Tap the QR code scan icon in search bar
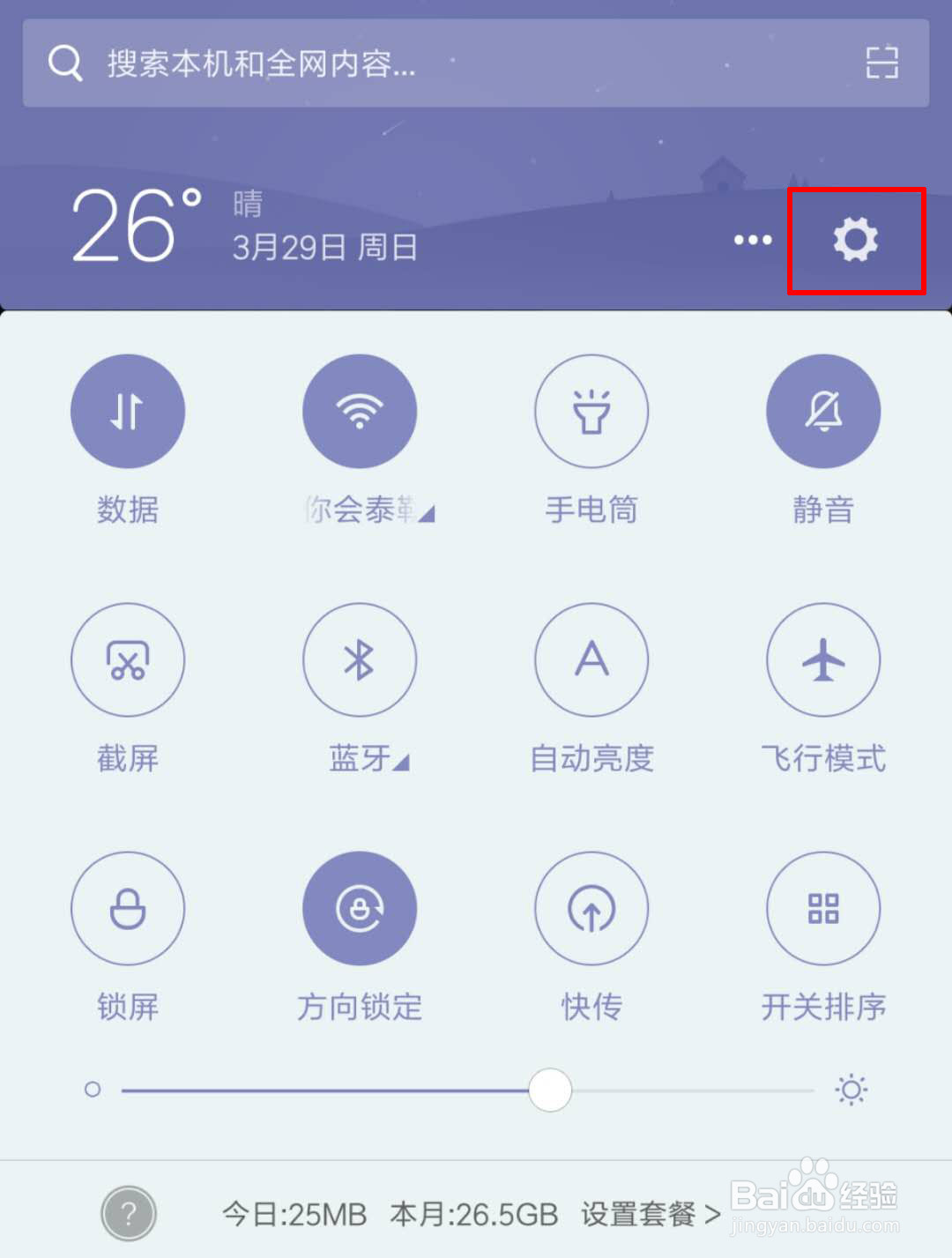 click(881, 63)
